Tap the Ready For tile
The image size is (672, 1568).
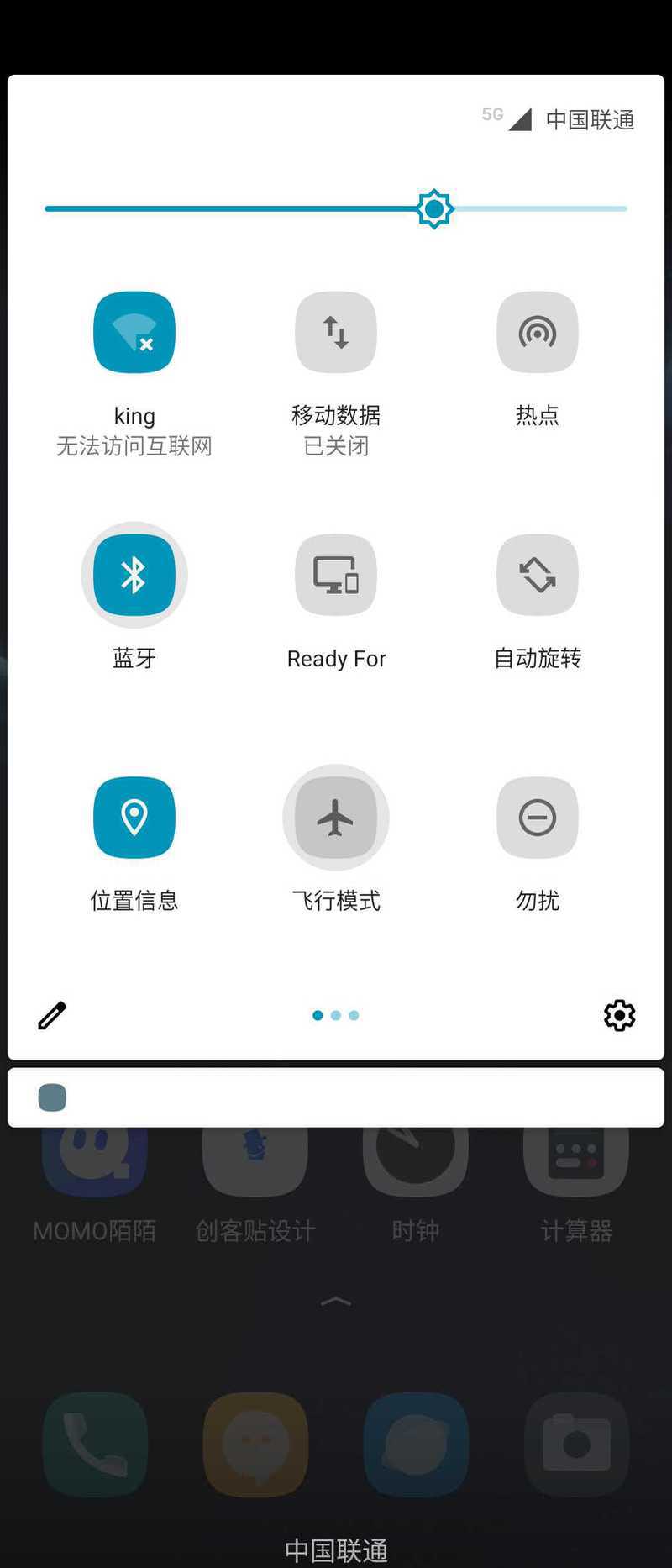[336, 576]
